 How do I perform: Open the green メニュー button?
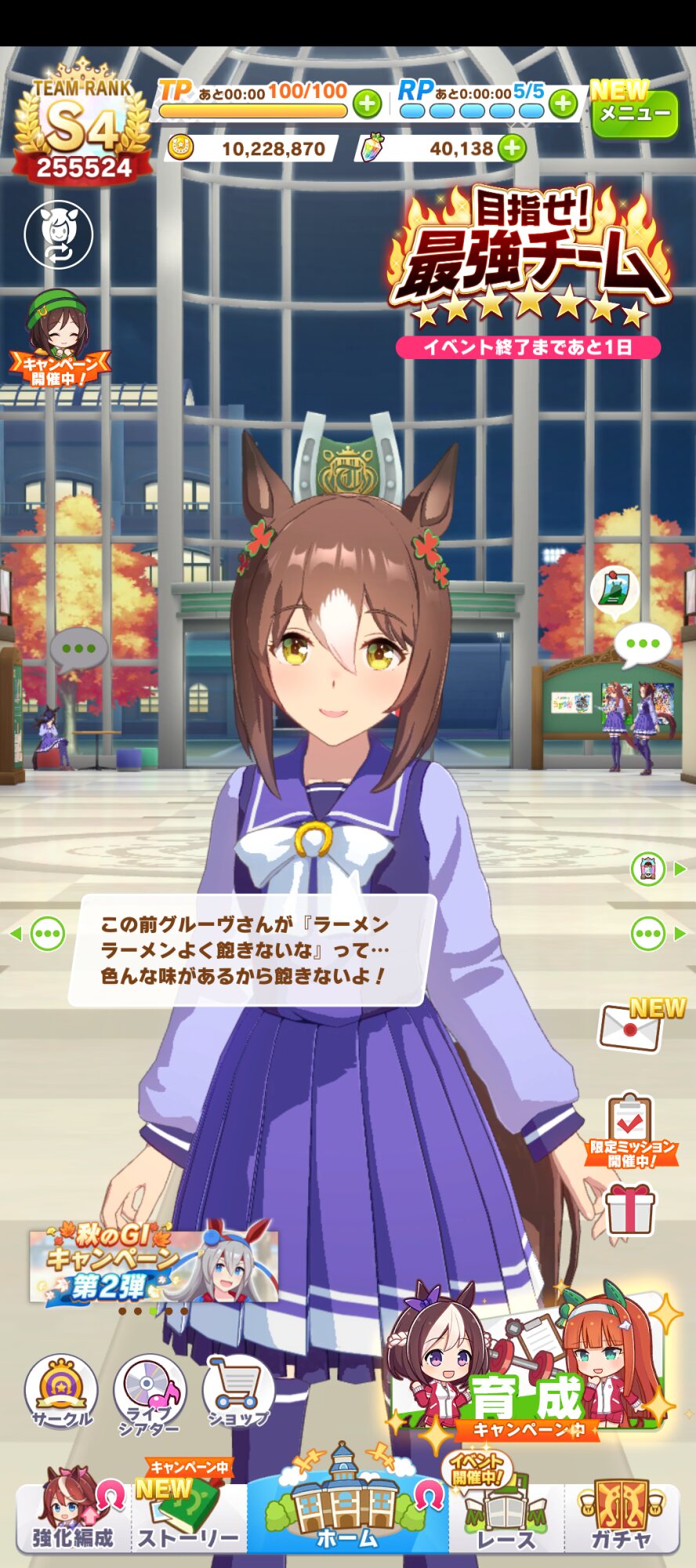[635, 114]
